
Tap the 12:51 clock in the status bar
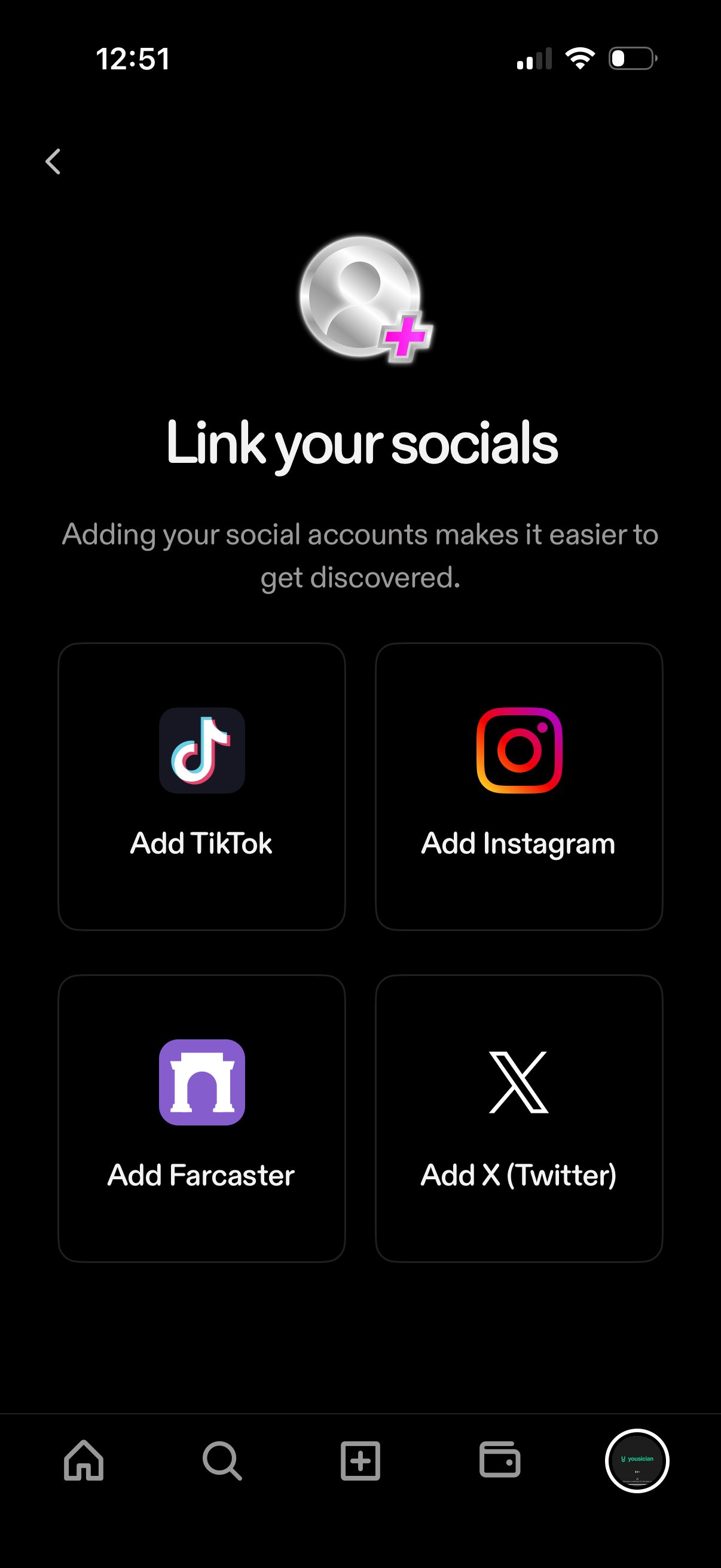coord(133,59)
